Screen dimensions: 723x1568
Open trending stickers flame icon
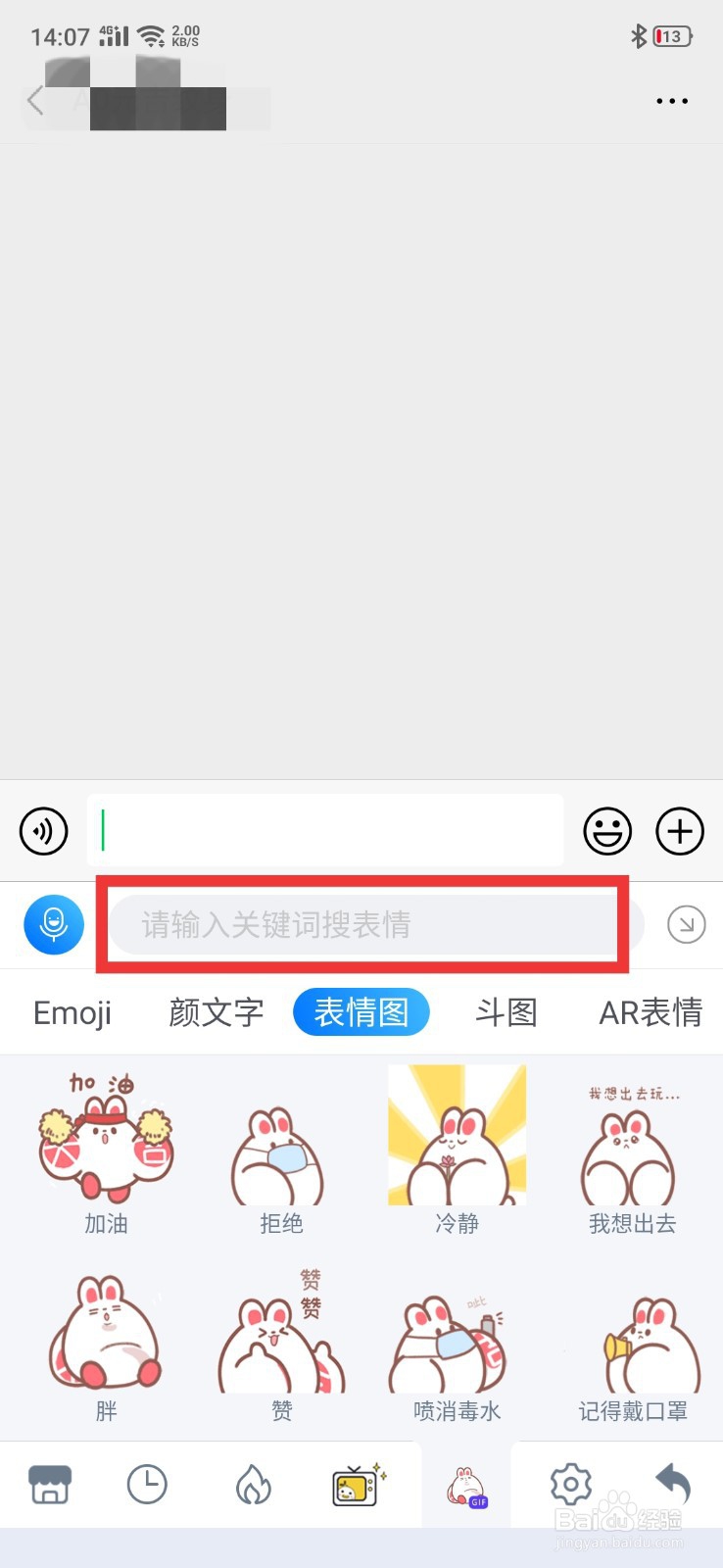[x=253, y=1485]
